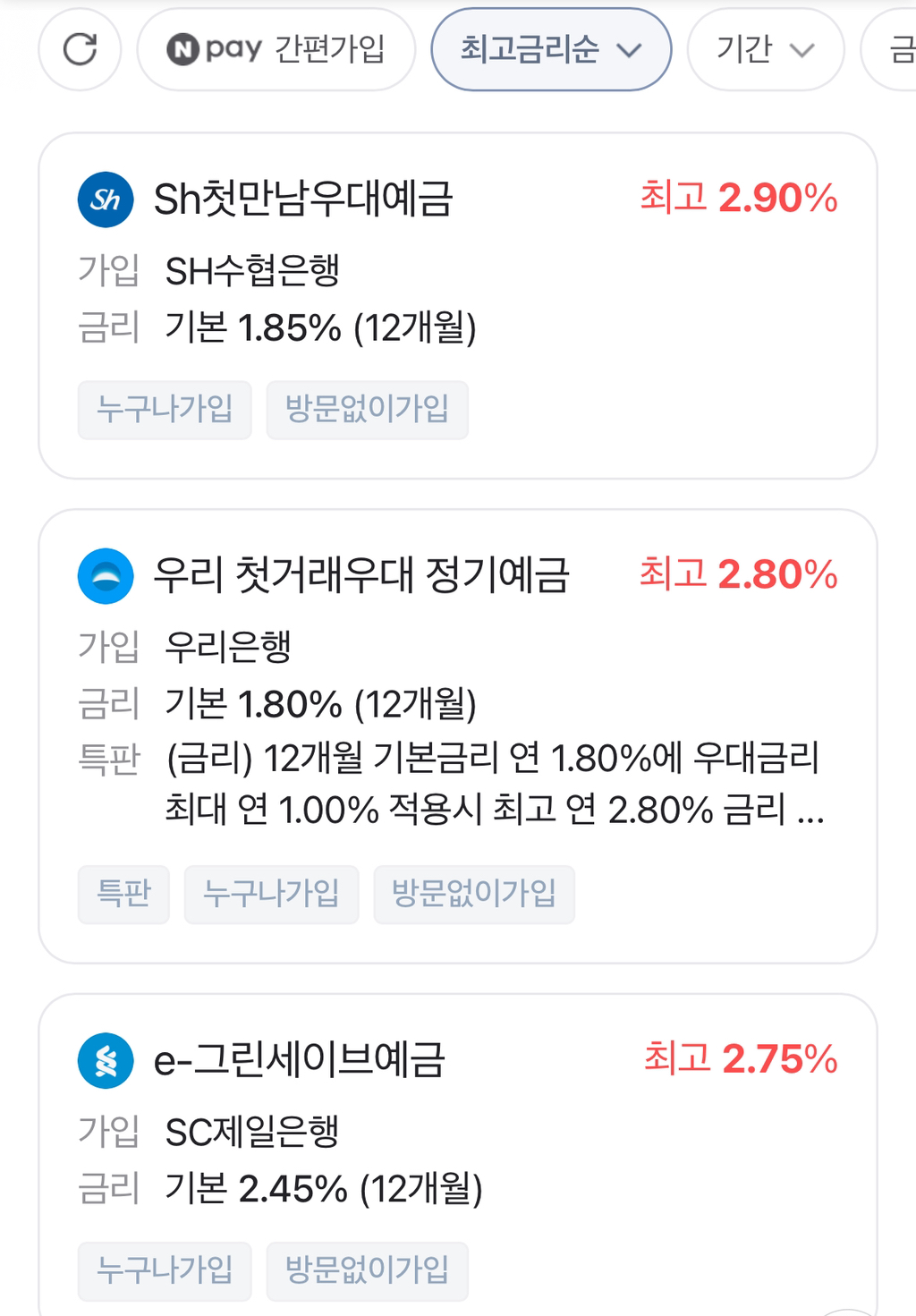Screen dimensions: 916x1316
Task: Expand the 기간 filter dropdown
Action: click(765, 50)
